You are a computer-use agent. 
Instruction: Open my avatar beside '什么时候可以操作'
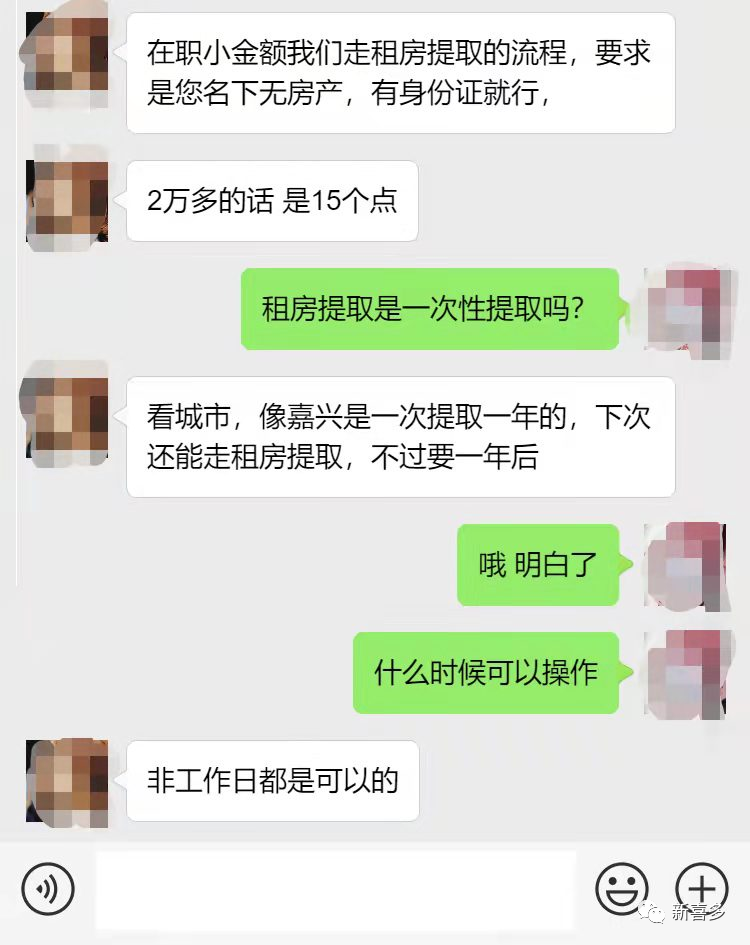(685, 672)
